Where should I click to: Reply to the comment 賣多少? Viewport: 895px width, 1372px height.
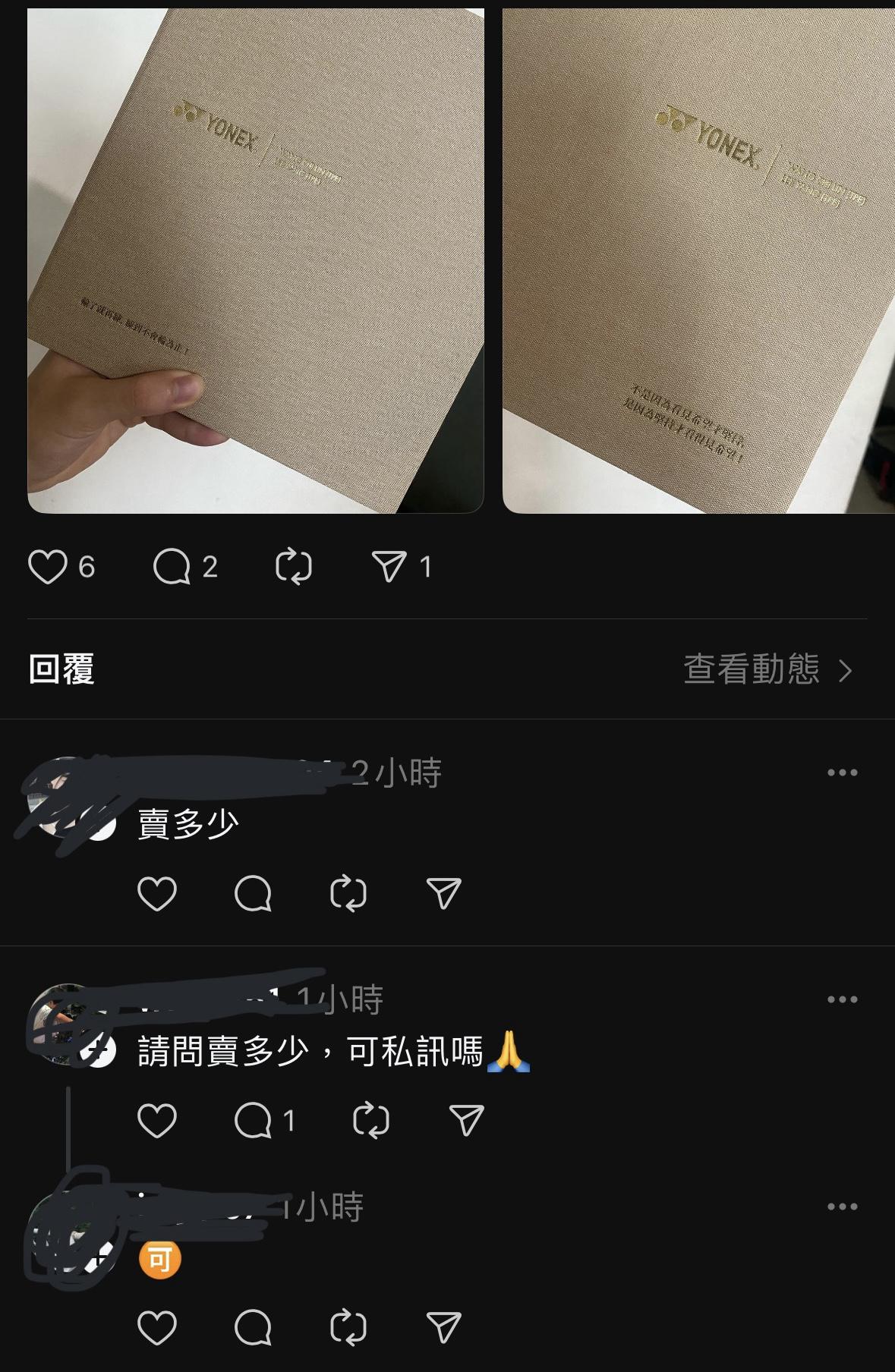pos(253,893)
